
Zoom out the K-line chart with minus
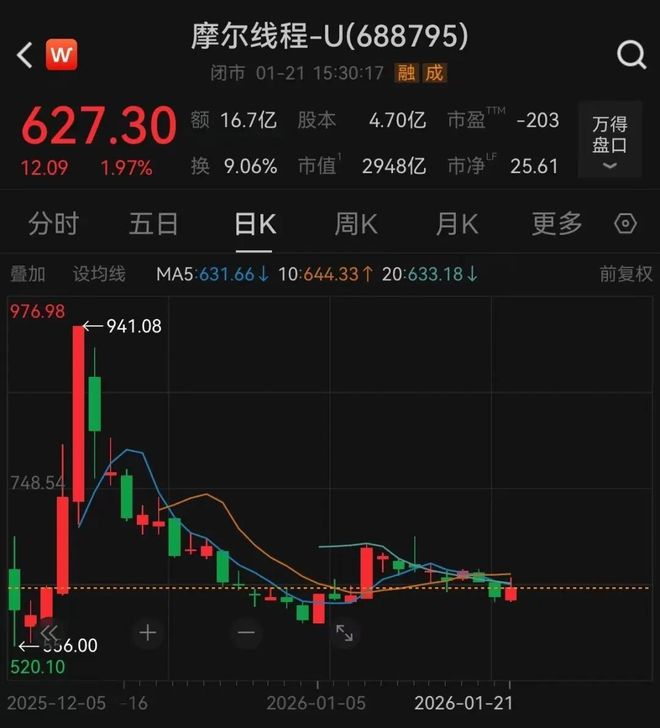click(x=246, y=632)
